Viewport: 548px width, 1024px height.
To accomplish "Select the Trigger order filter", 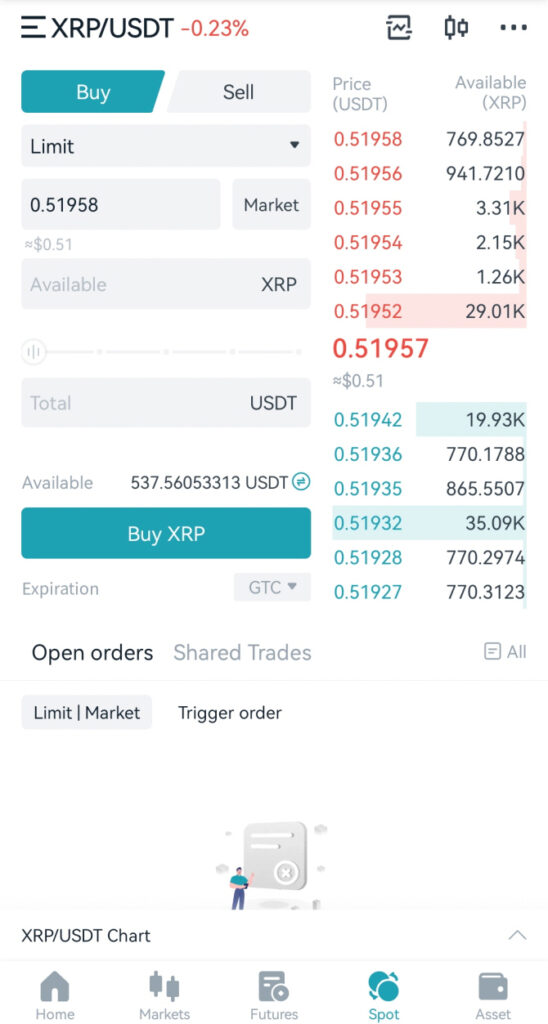I will tap(230, 712).
